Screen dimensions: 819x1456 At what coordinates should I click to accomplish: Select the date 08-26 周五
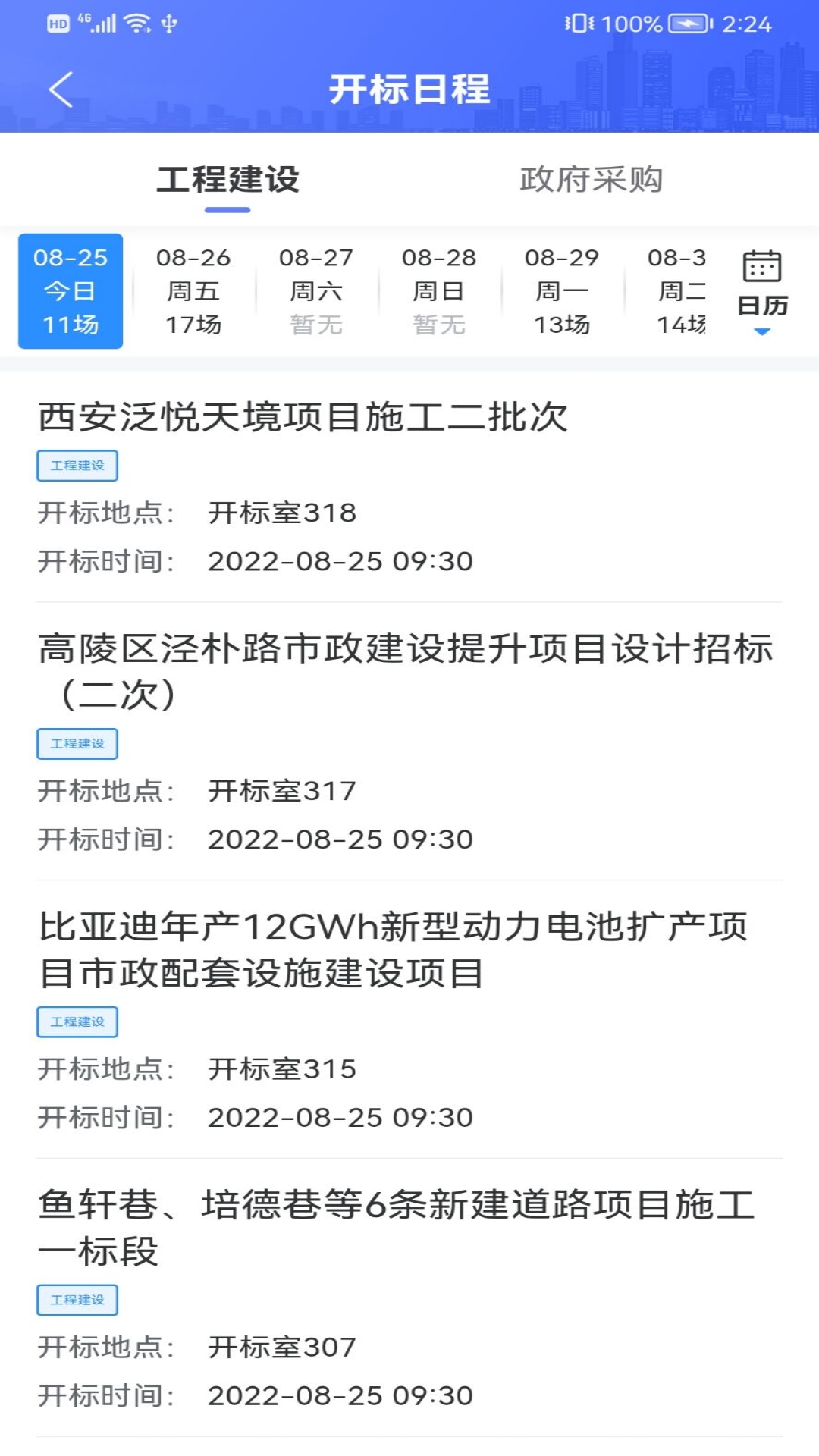(x=193, y=291)
